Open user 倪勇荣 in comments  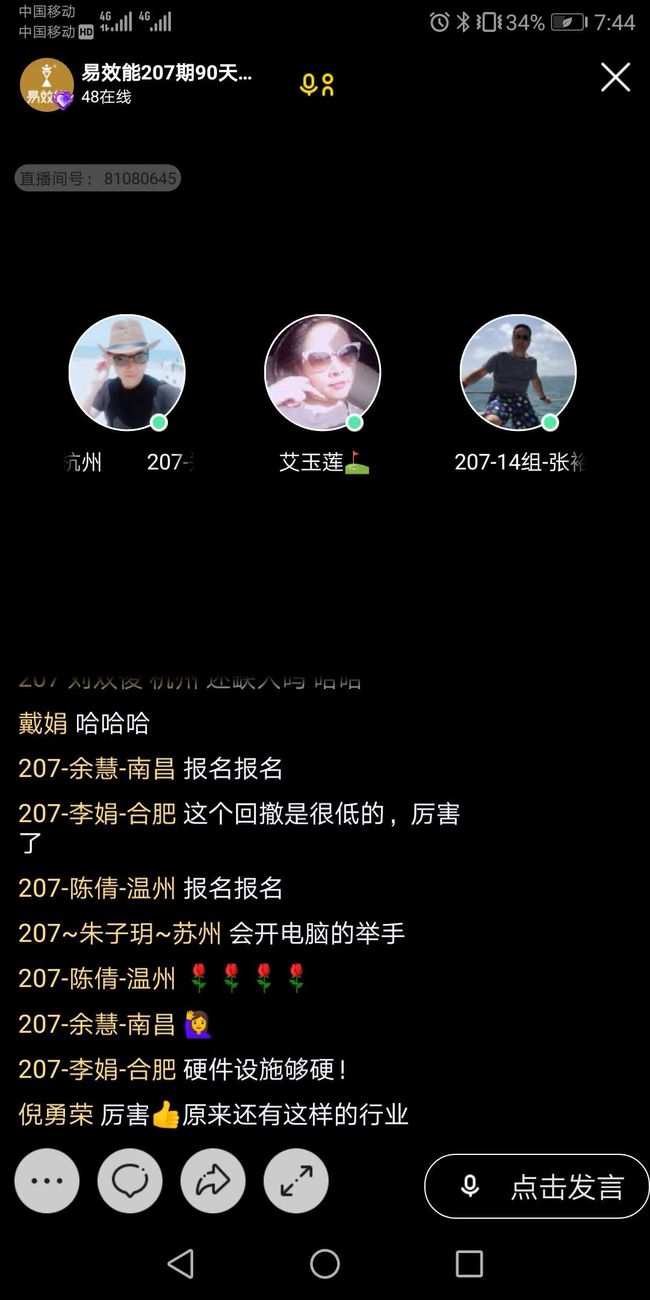pyautogui.click(x=56, y=1114)
